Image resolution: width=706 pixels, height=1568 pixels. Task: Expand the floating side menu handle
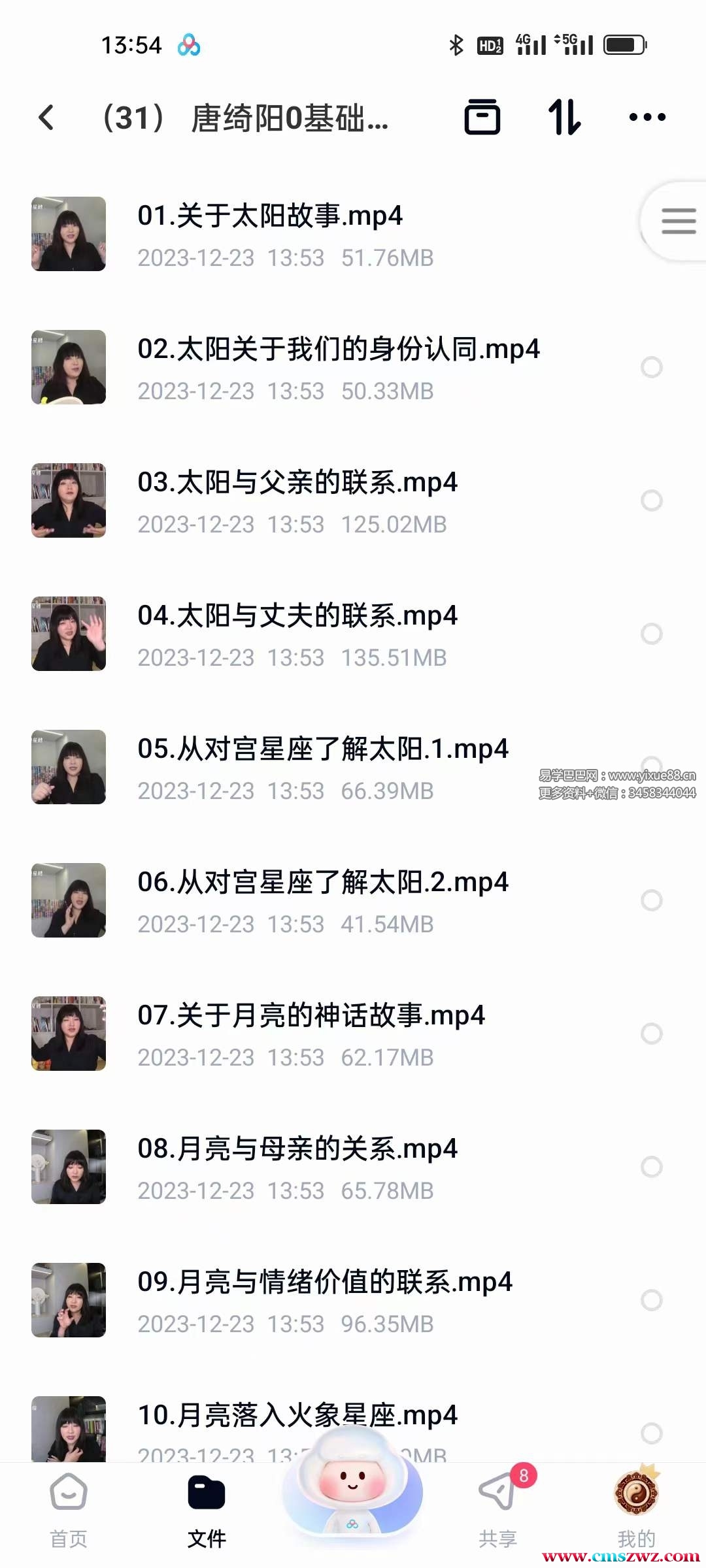(677, 221)
